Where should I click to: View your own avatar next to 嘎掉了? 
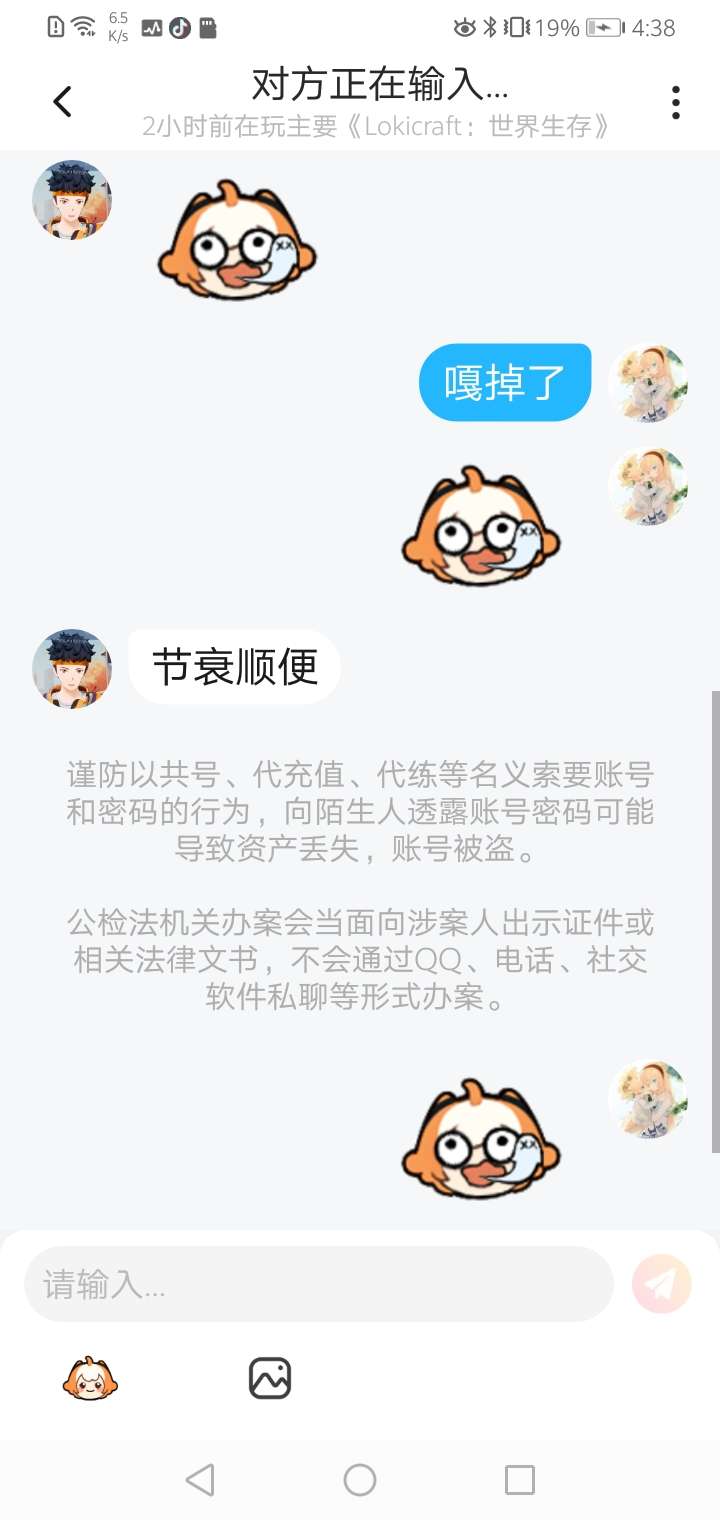click(648, 383)
